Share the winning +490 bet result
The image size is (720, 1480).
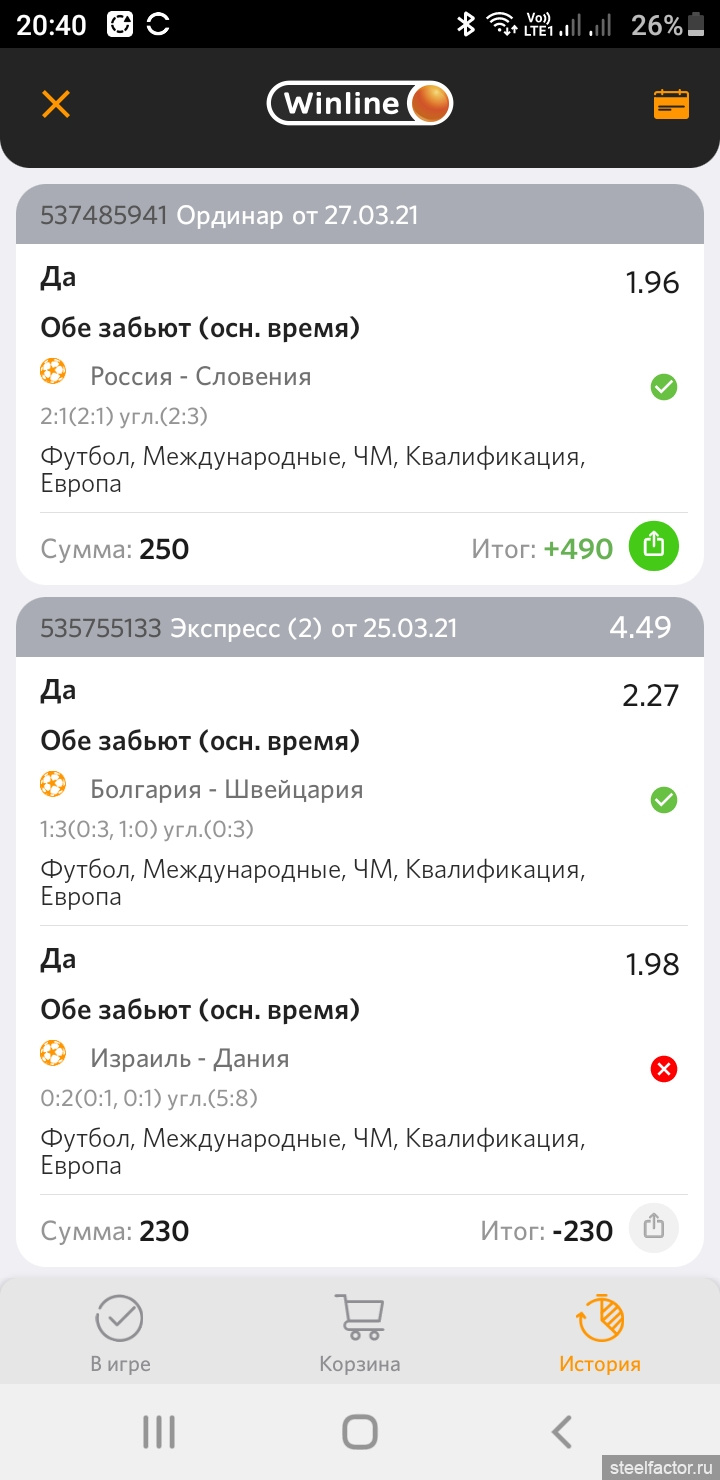click(654, 546)
